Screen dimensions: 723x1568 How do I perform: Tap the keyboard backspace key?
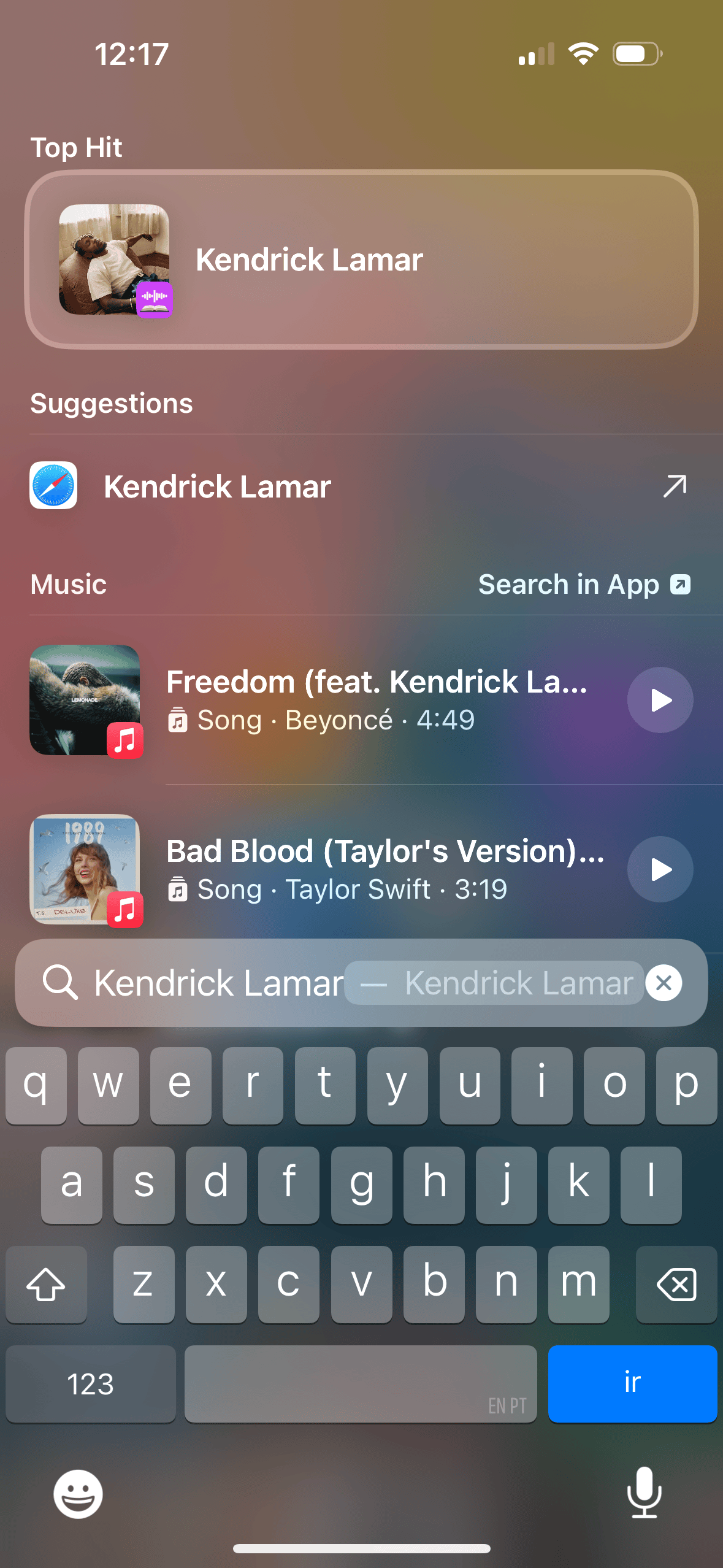[676, 1284]
